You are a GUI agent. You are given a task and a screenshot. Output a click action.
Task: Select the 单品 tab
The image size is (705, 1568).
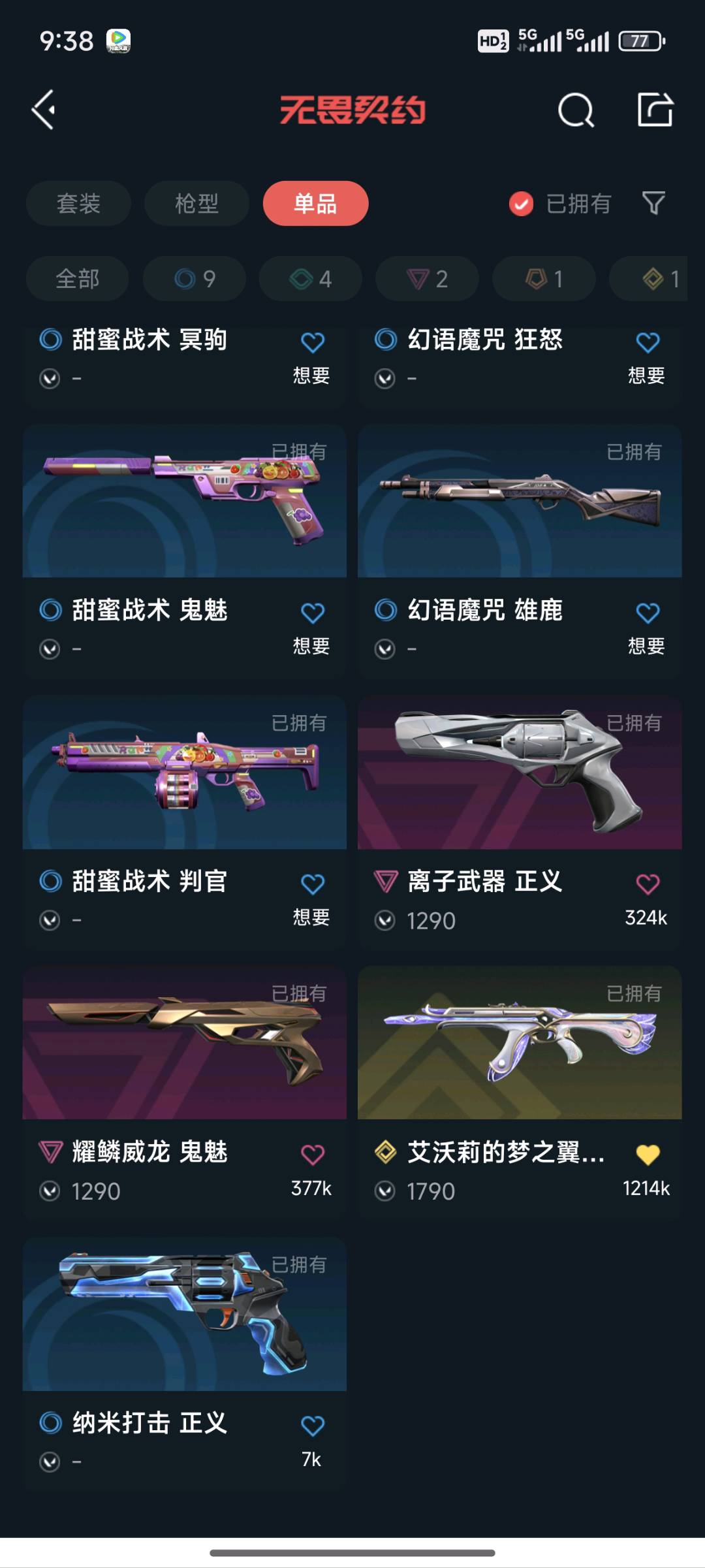315,204
